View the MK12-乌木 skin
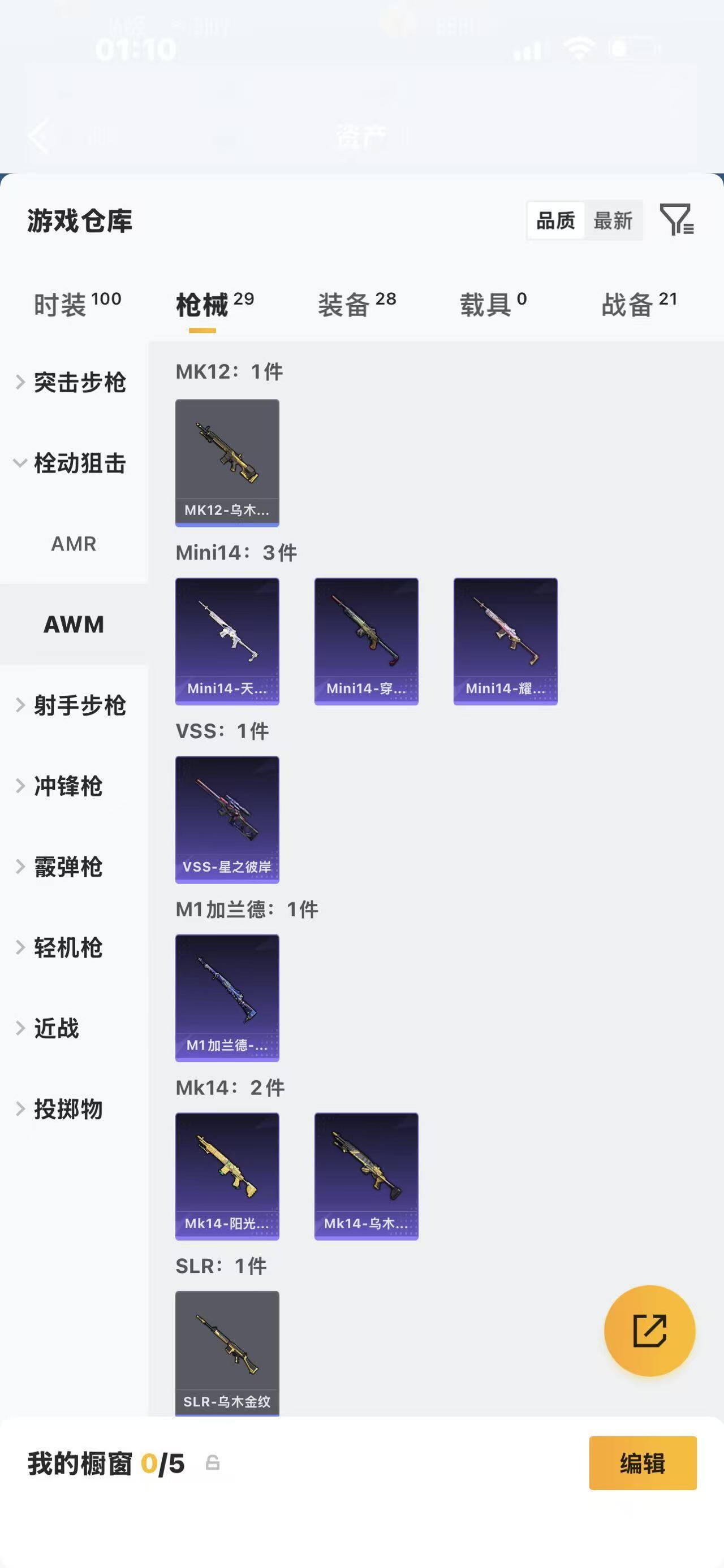This screenshot has width=724, height=1568. [x=227, y=462]
